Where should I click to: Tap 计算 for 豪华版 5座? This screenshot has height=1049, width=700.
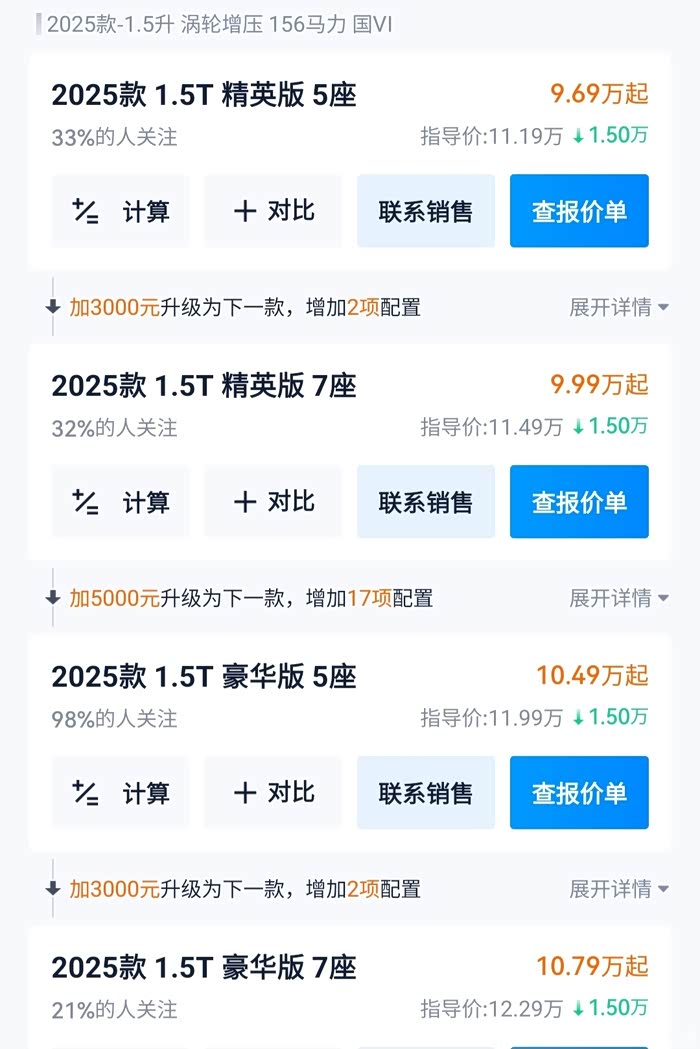(120, 793)
